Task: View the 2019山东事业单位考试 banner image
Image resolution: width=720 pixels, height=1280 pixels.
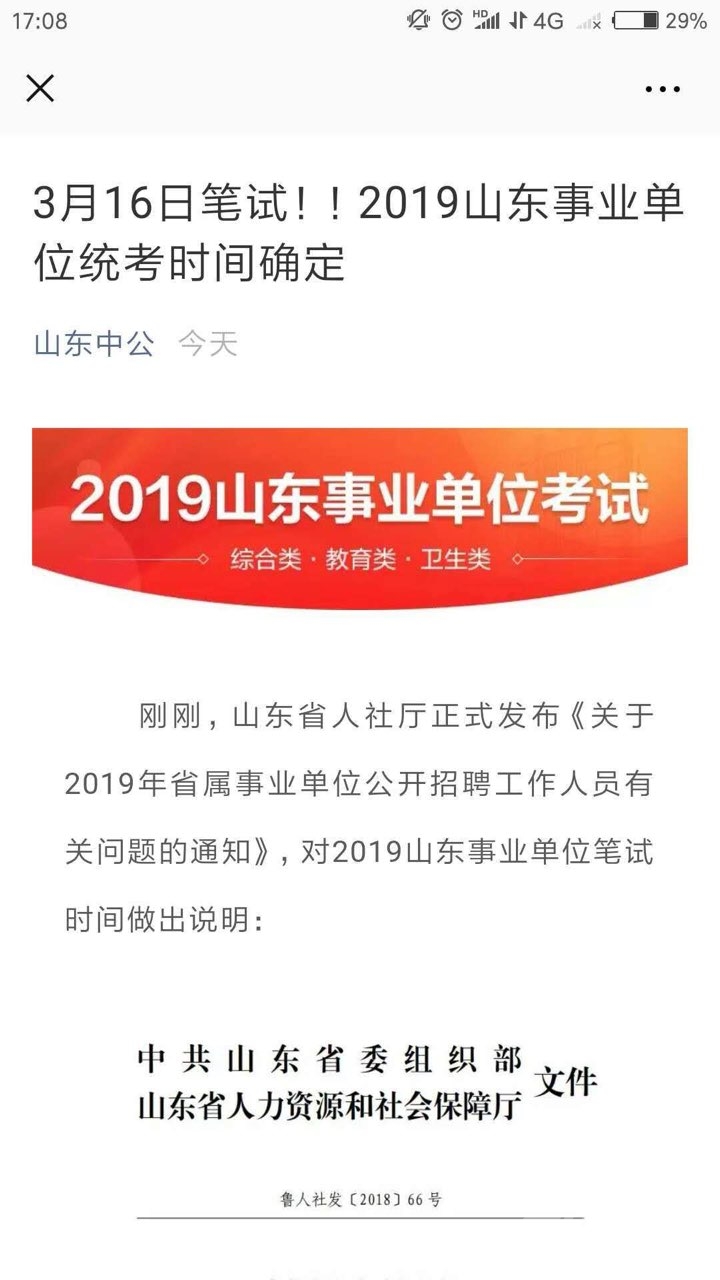Action: click(360, 517)
